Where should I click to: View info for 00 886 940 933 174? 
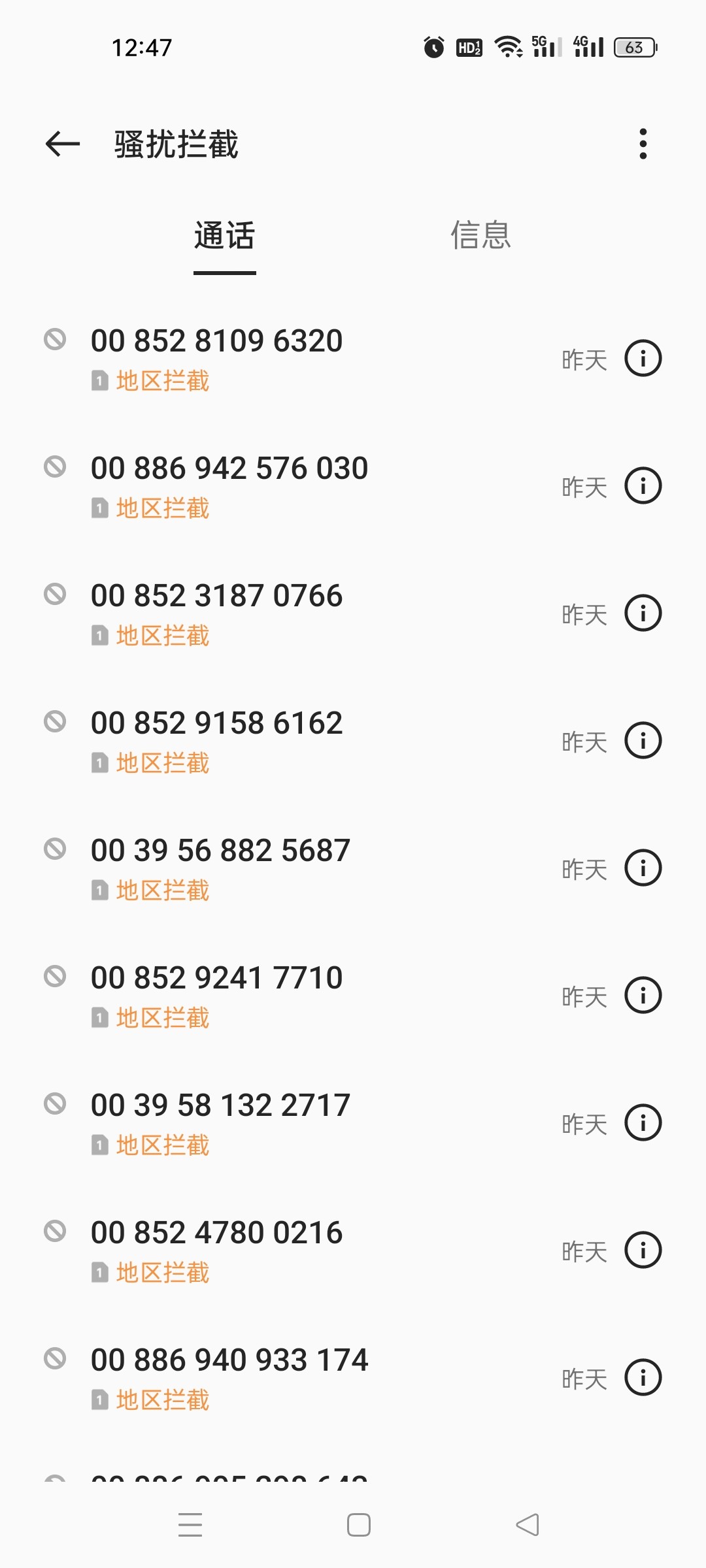[643, 1377]
